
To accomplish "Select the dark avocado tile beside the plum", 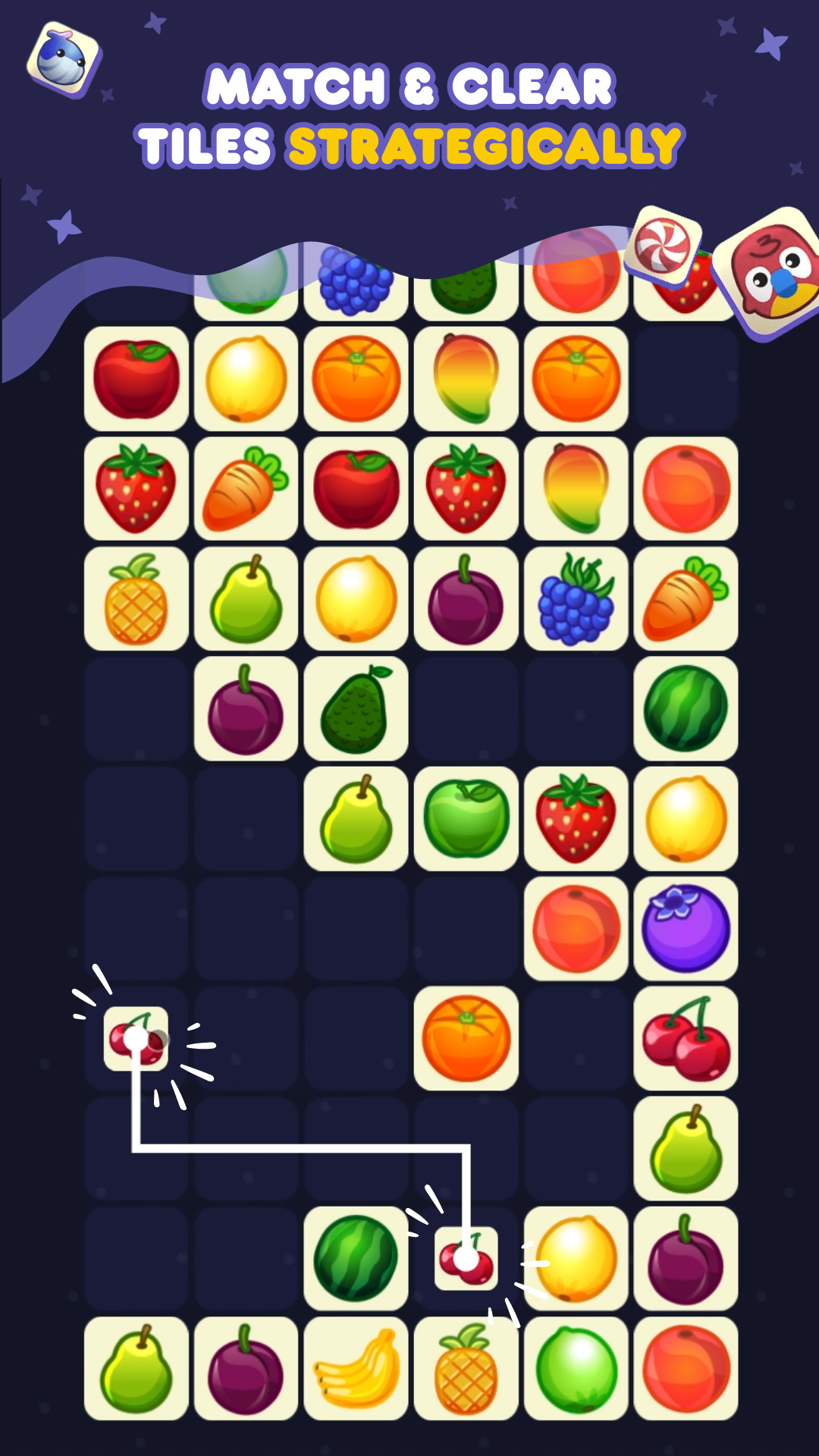I will [x=356, y=709].
